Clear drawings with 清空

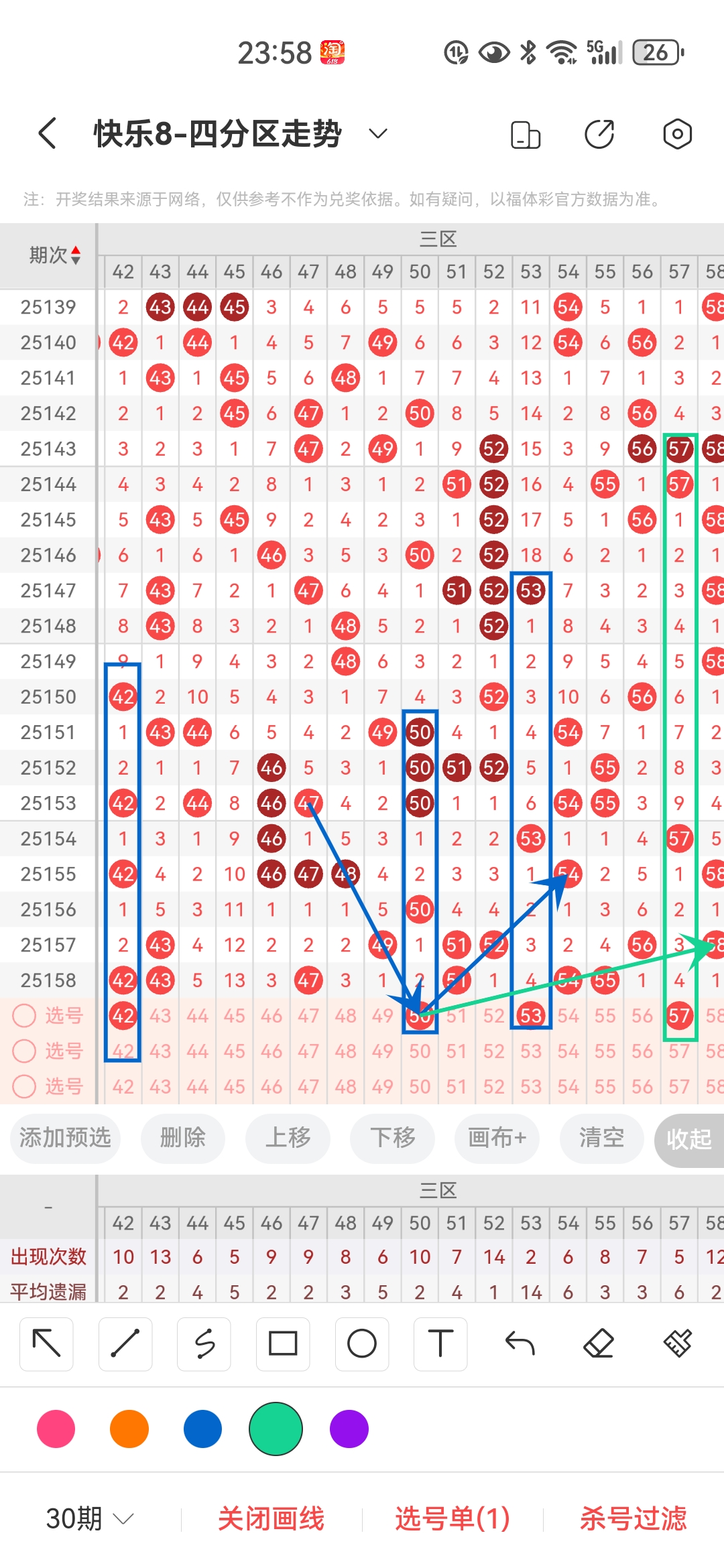[x=601, y=1138]
